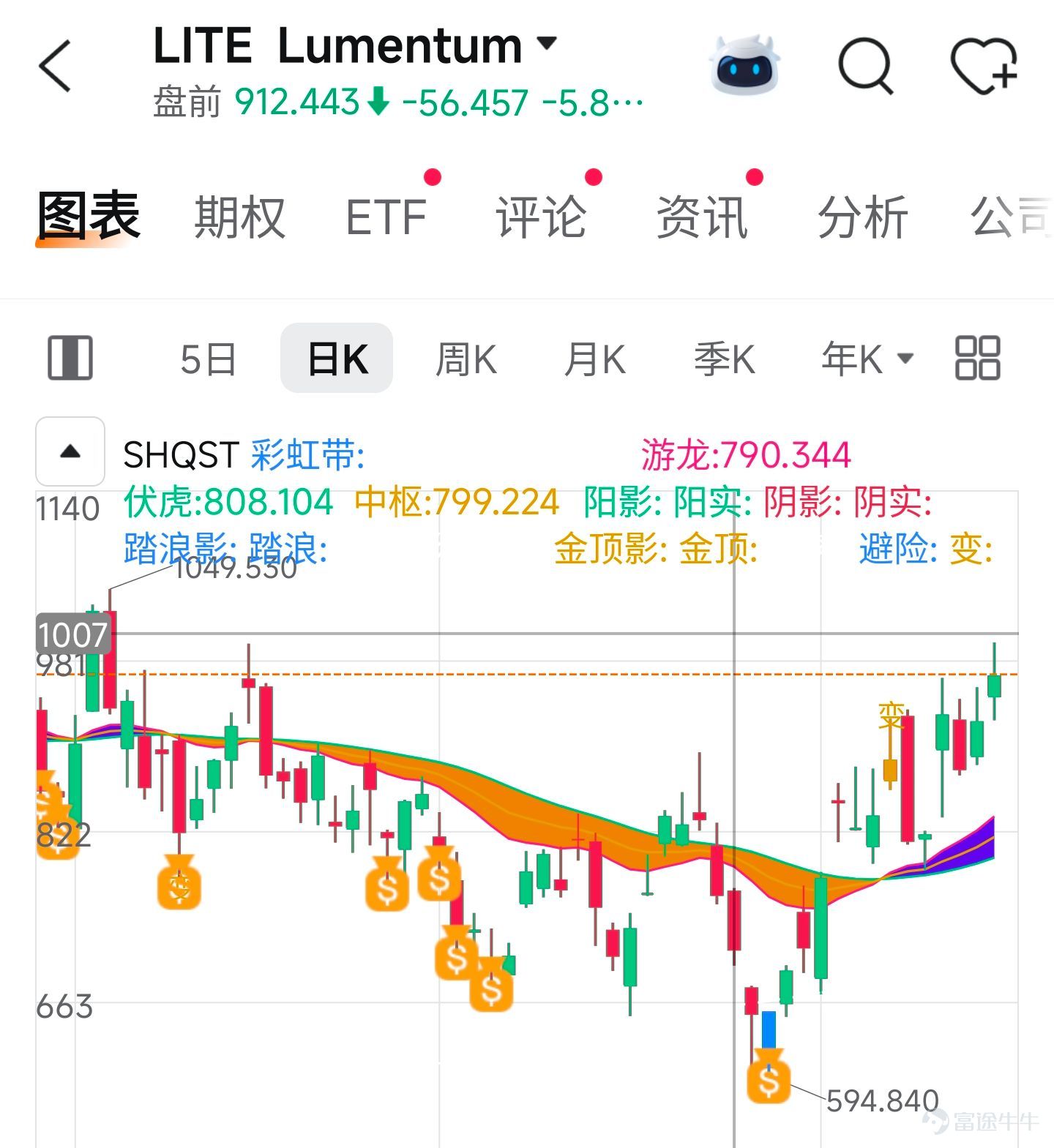The width and height of the screenshot is (1054, 1148).
Task: Select the 周K chart period
Action: (466, 359)
